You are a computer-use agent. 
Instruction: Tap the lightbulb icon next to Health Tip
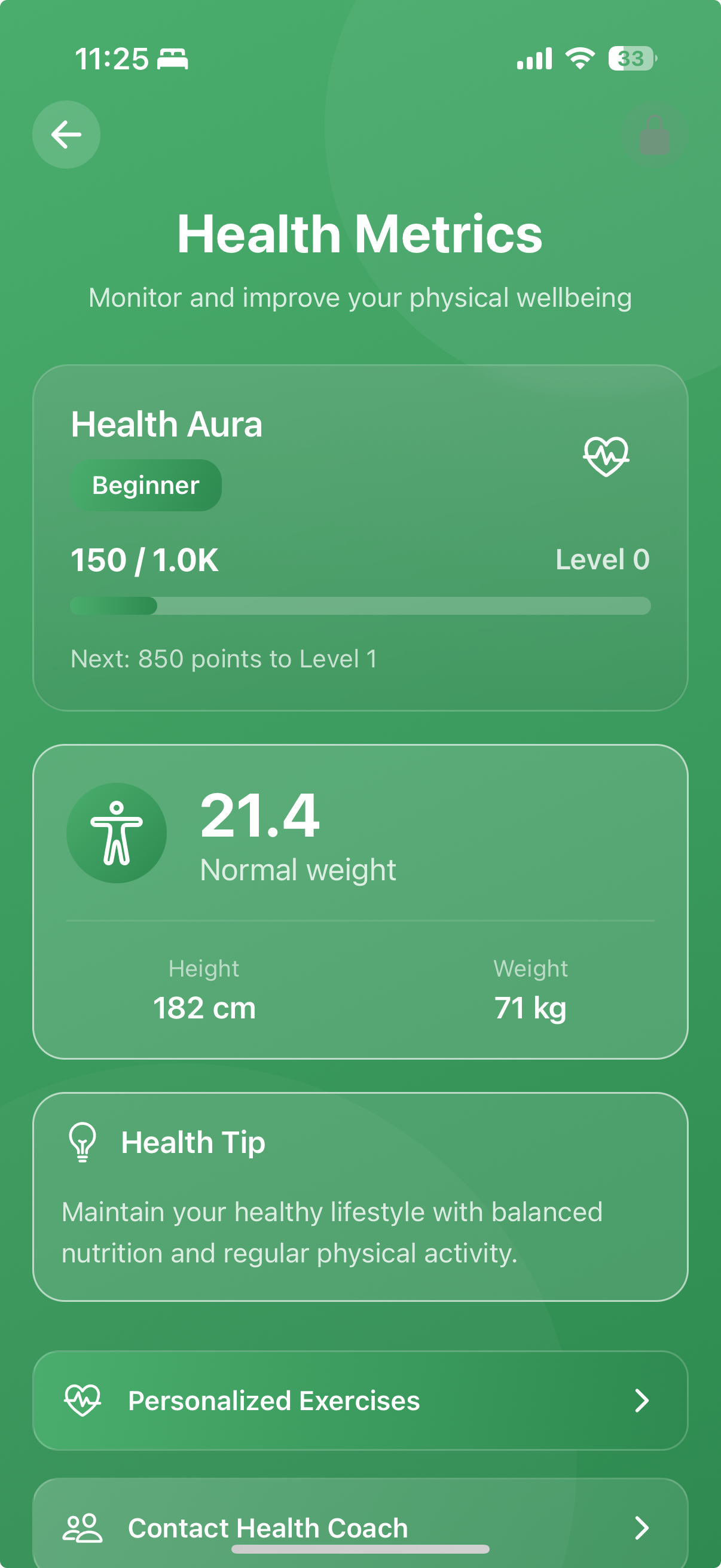click(82, 1143)
